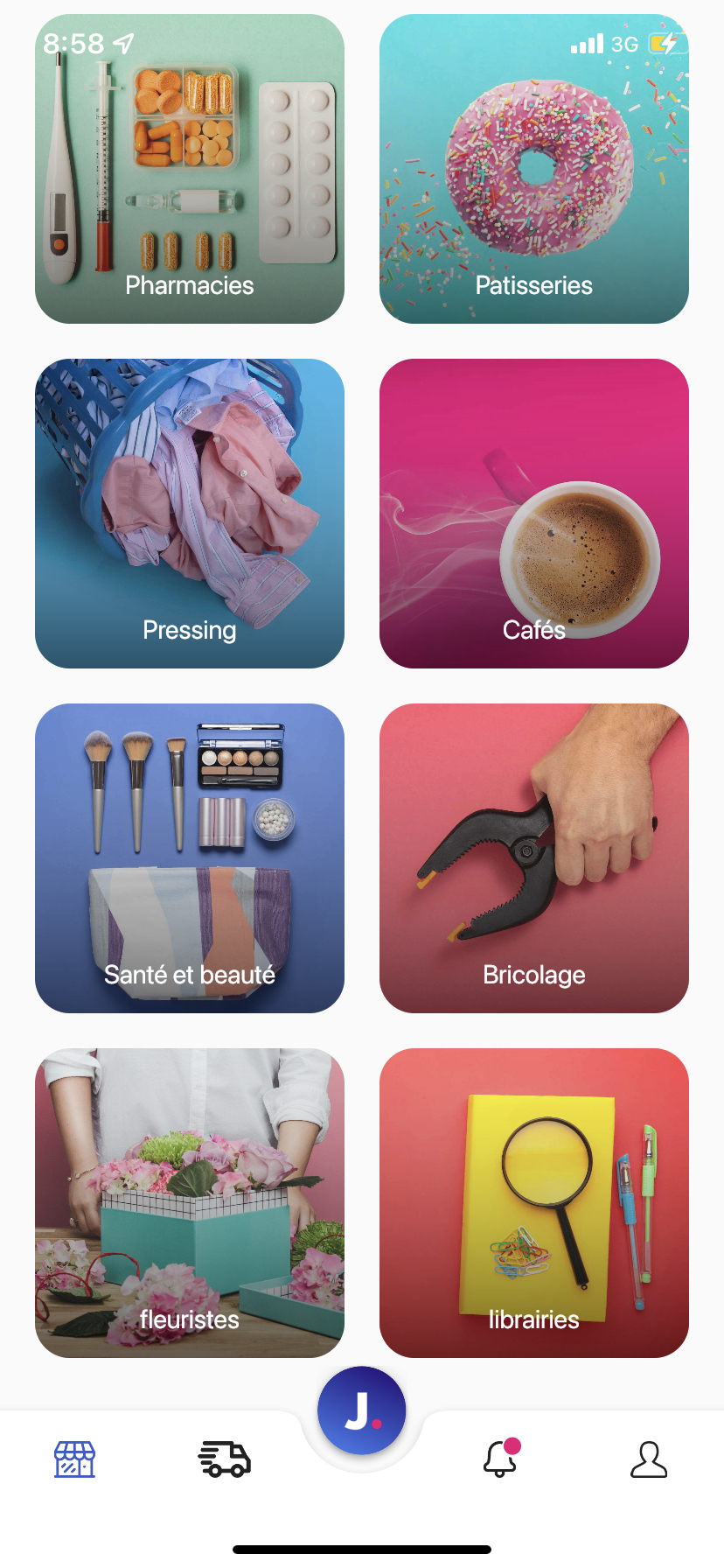Open the Cafés category card
The image size is (724, 1568).
pos(534,514)
